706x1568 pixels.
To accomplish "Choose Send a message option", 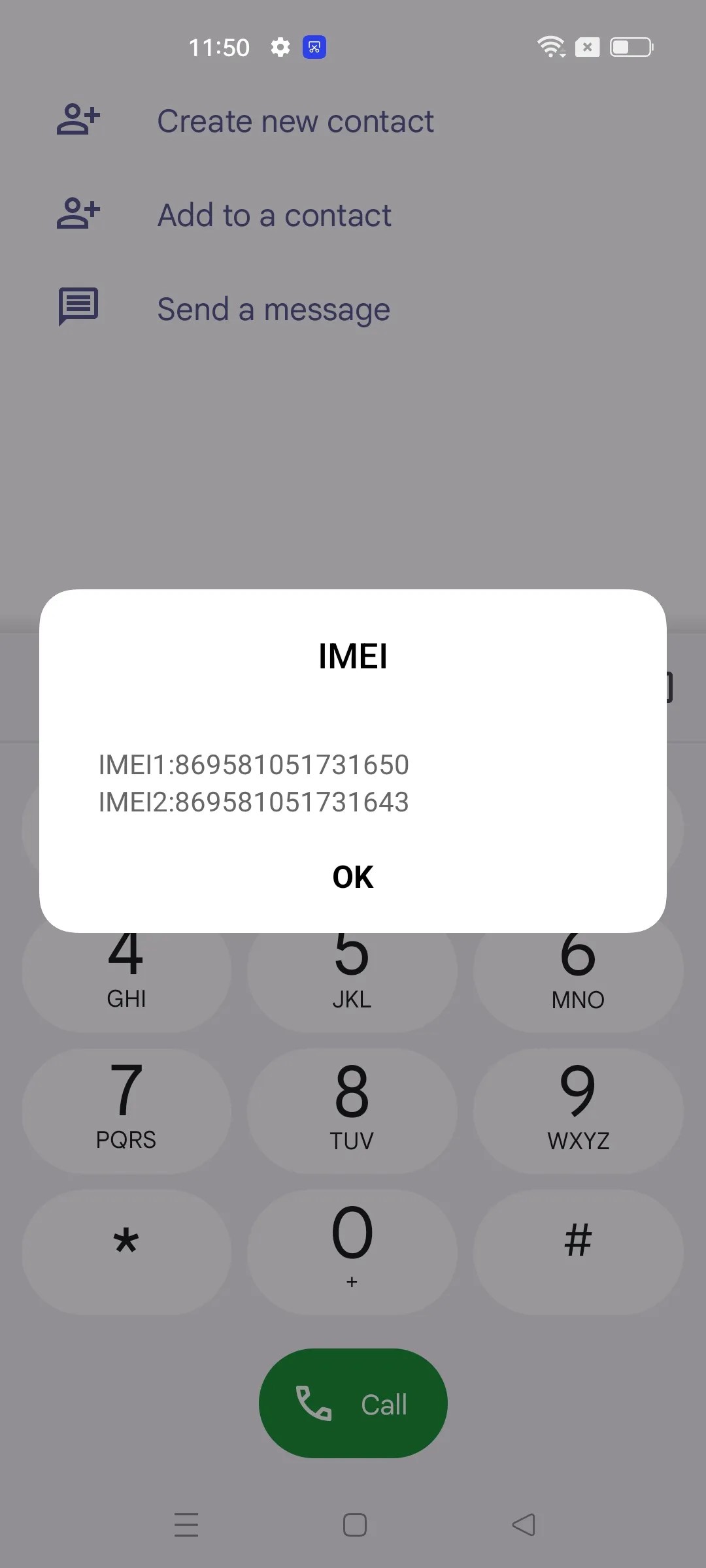I will [273, 308].
